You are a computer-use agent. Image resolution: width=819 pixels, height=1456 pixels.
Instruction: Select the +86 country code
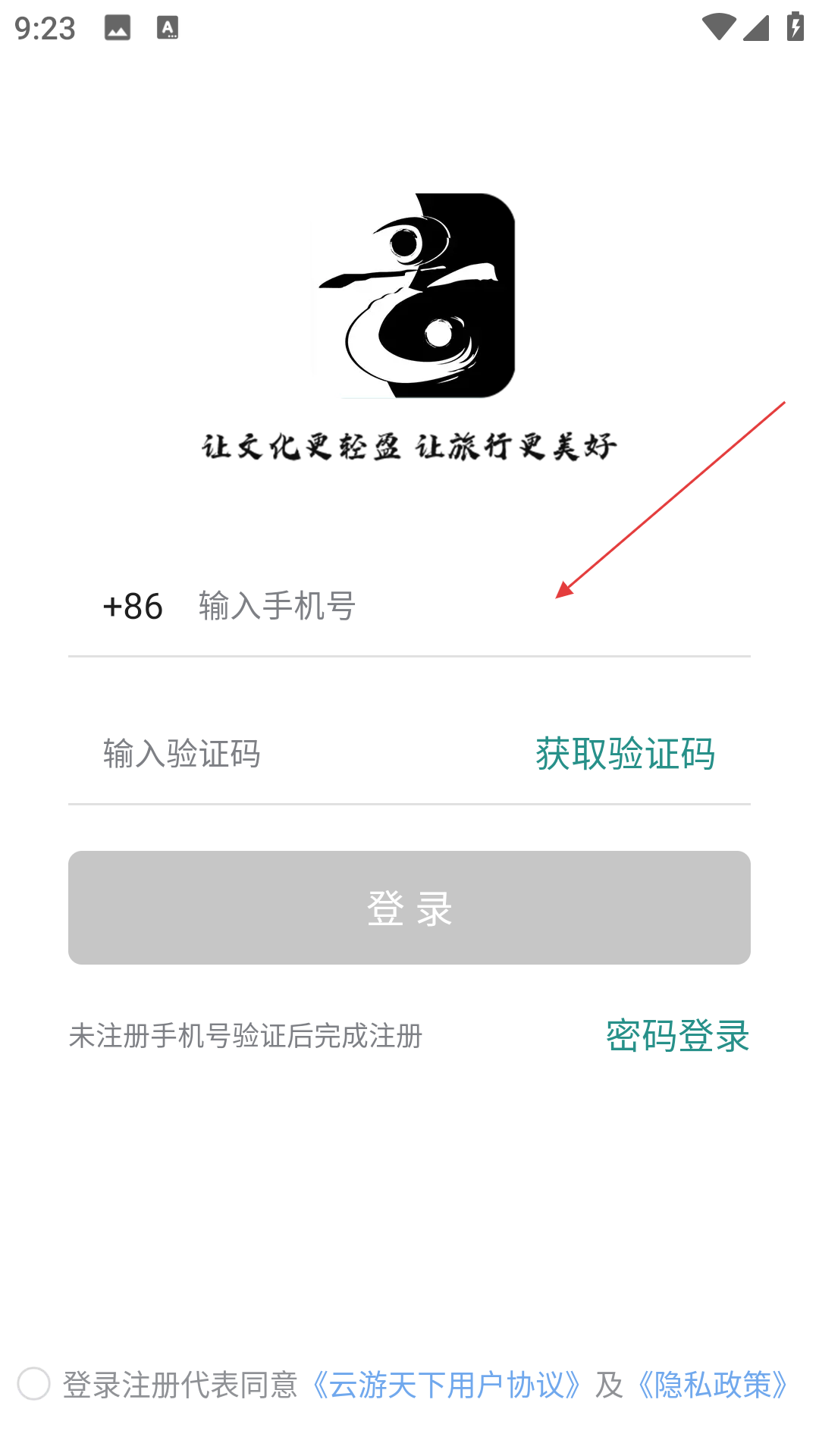point(133,606)
